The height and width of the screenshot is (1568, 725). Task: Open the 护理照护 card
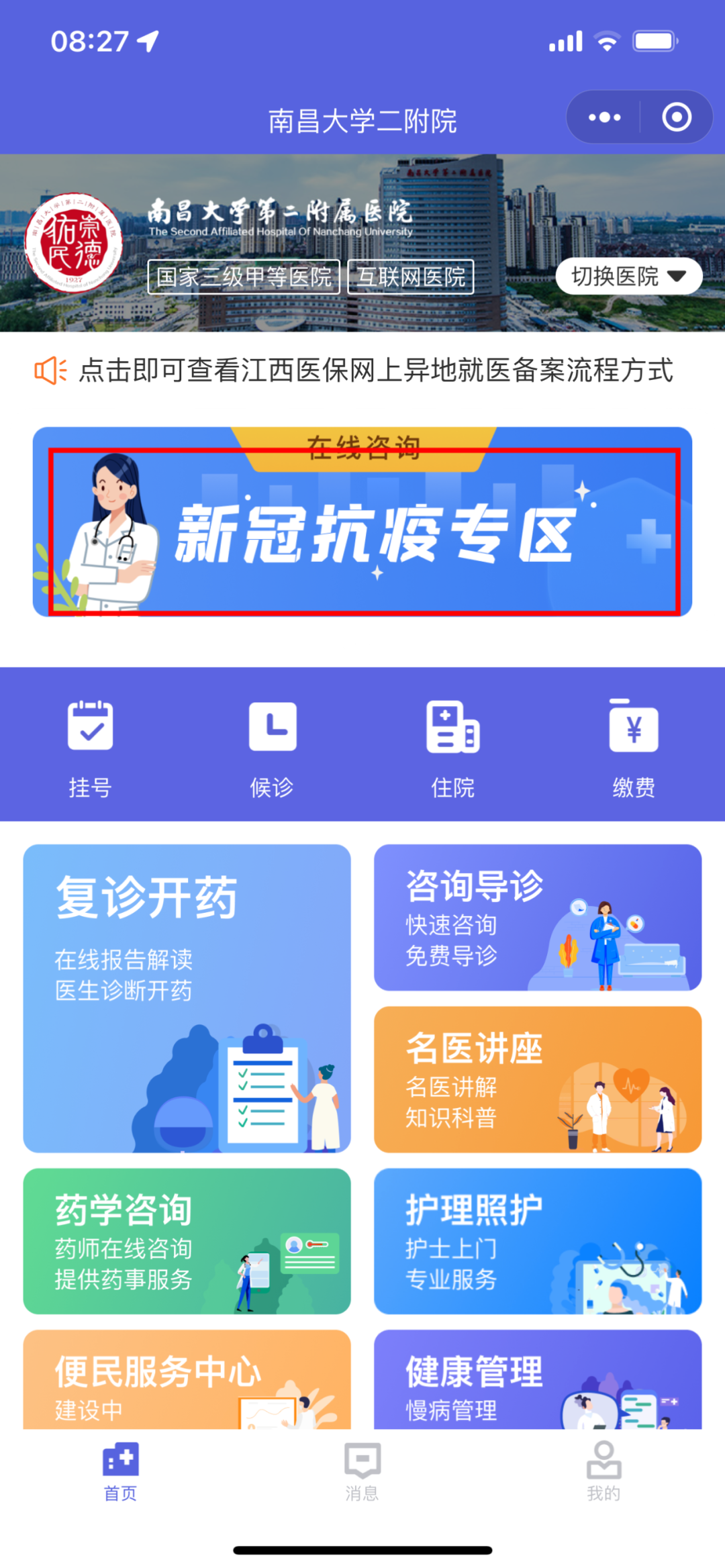pyautogui.click(x=538, y=1241)
